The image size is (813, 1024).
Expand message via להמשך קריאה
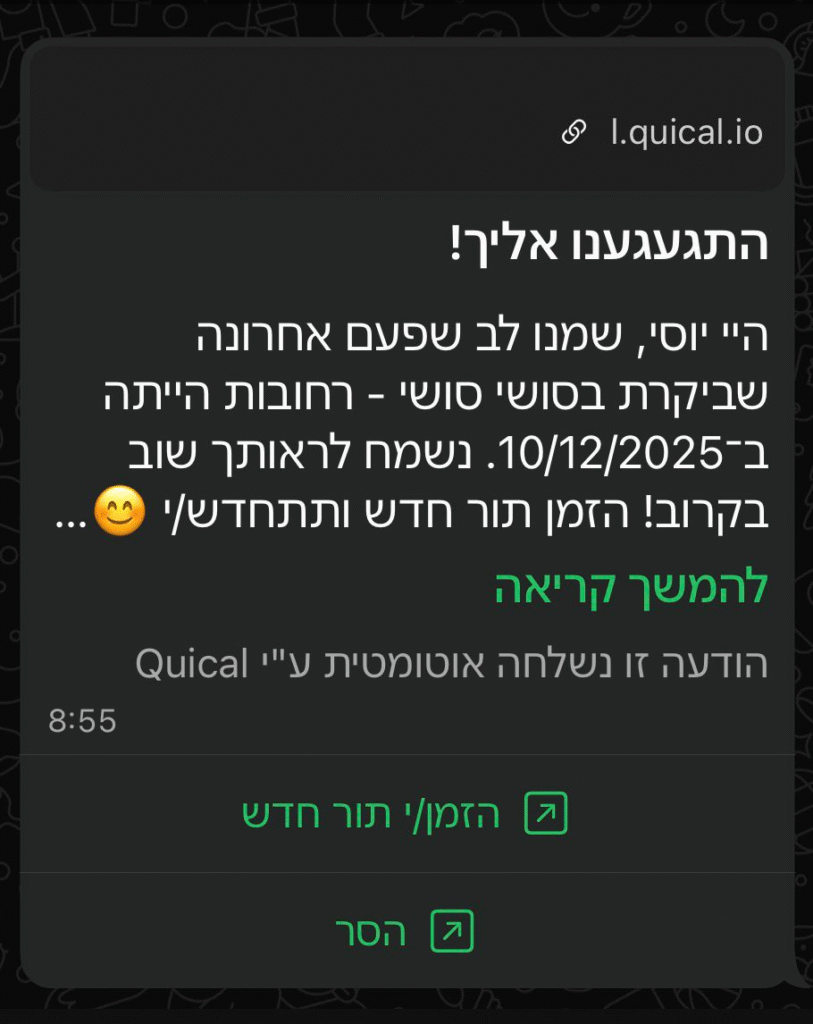coord(631,589)
